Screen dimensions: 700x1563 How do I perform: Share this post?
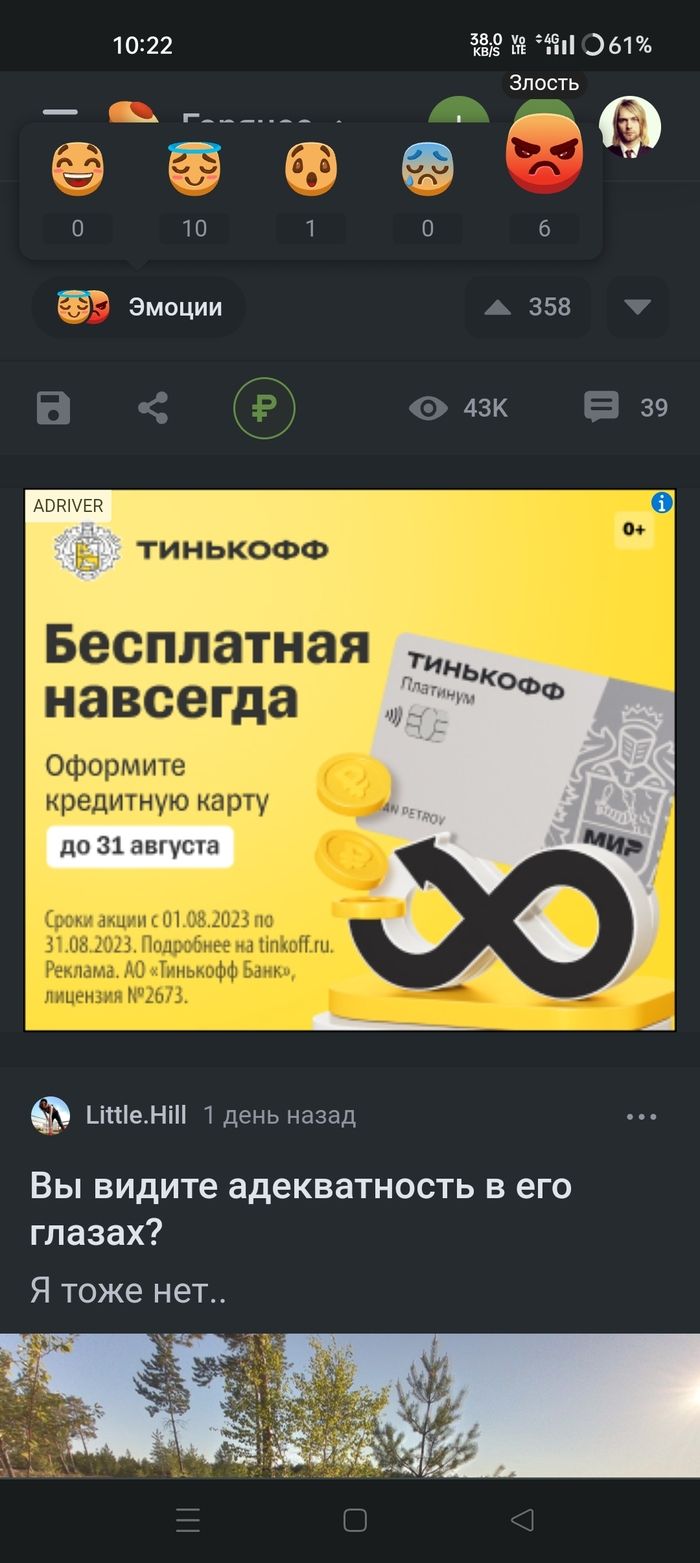[x=153, y=408]
